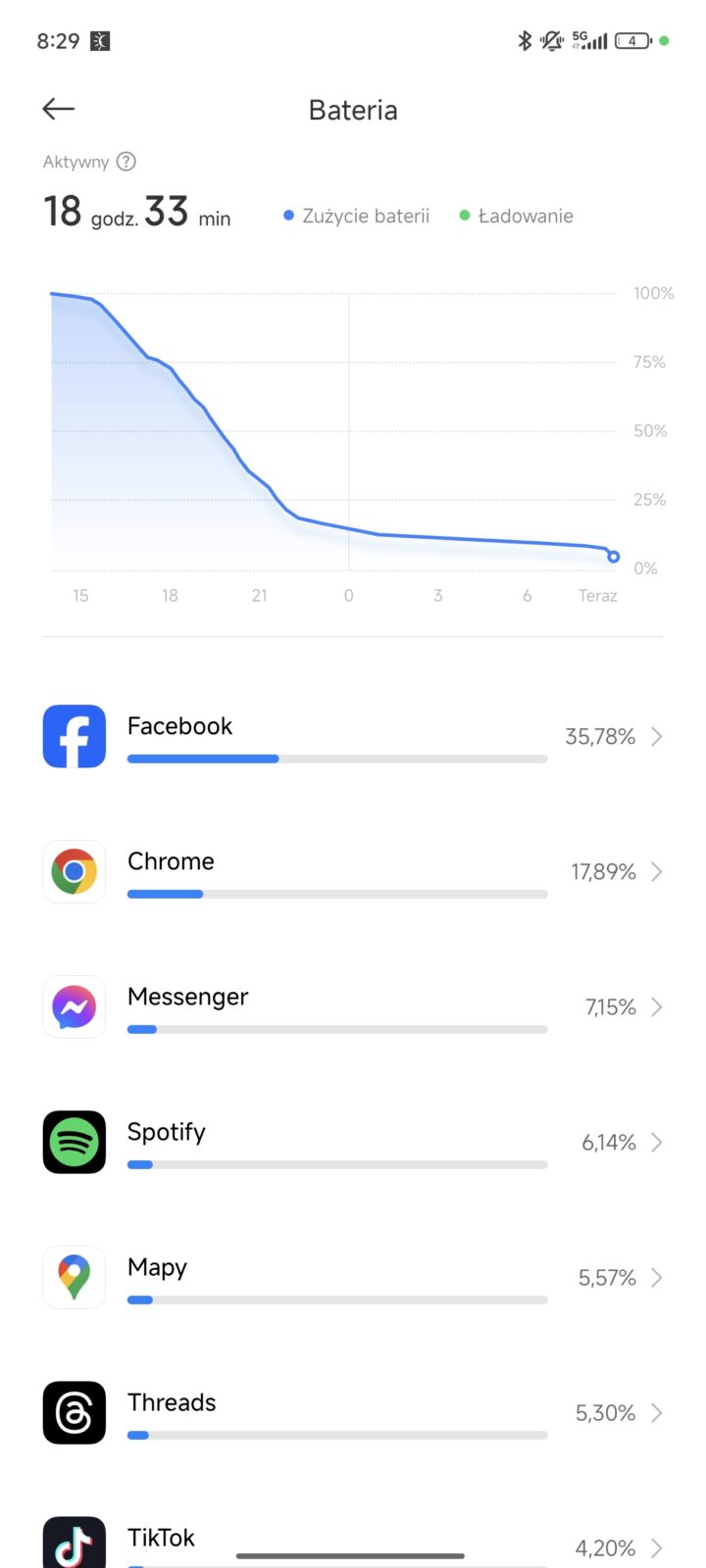Go back from the Bateria screen
The height and width of the screenshot is (1568, 706).
[59, 109]
